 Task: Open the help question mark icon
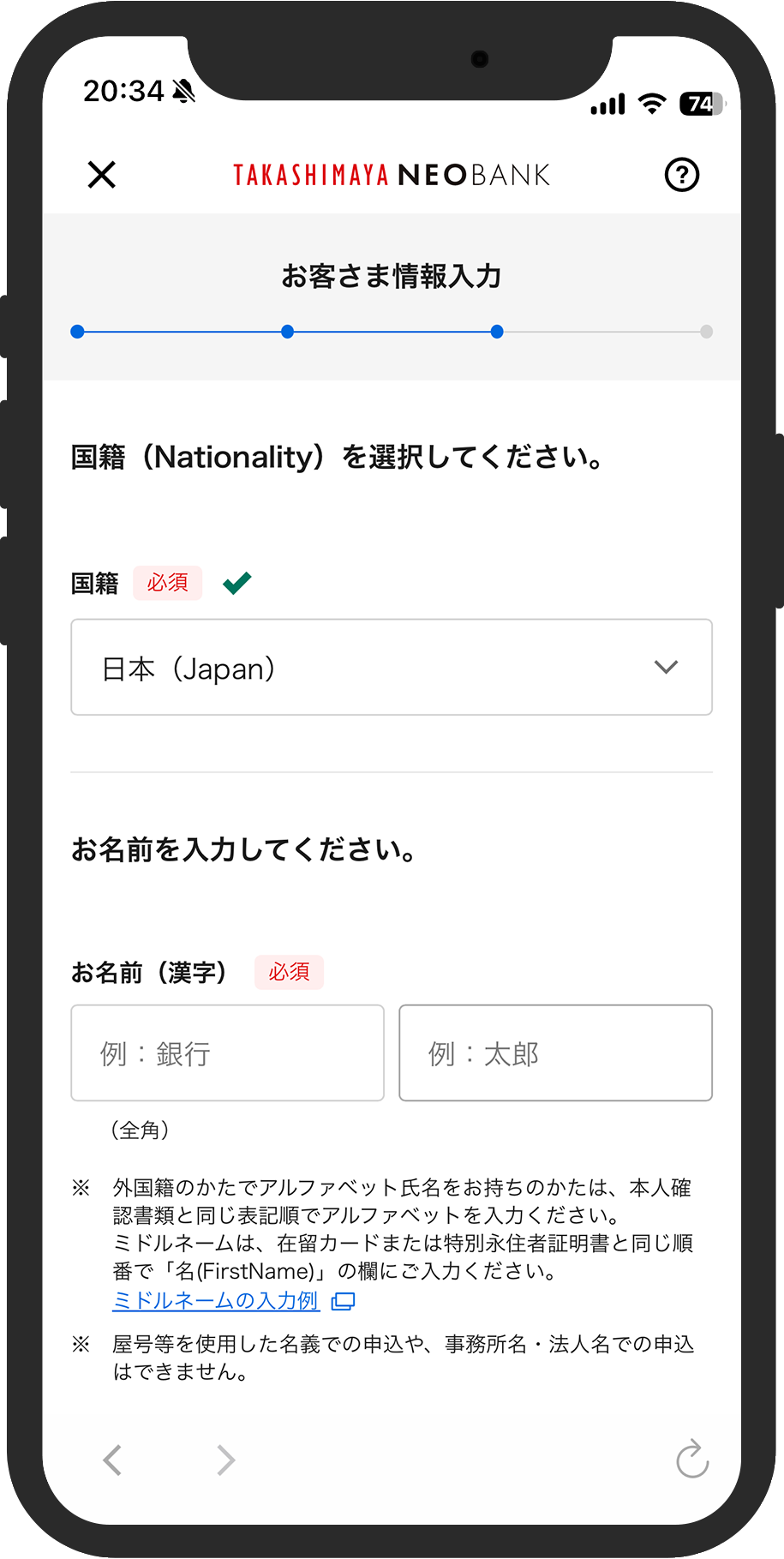click(682, 175)
